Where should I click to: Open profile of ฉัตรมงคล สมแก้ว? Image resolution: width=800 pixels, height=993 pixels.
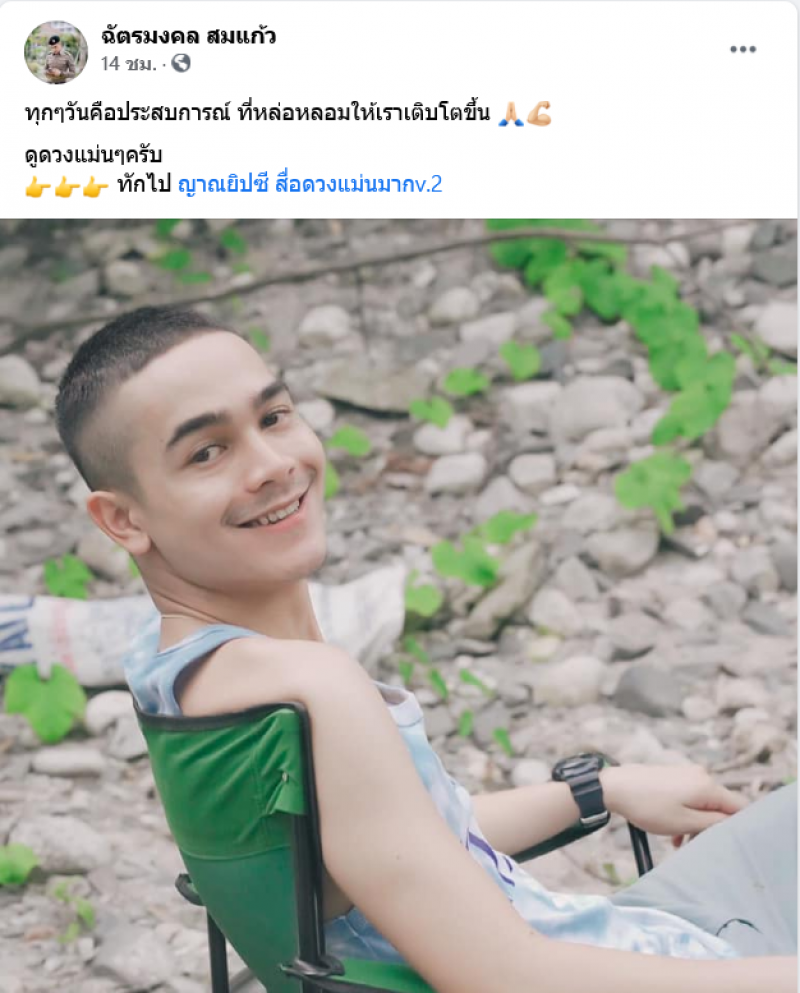(x=188, y=37)
